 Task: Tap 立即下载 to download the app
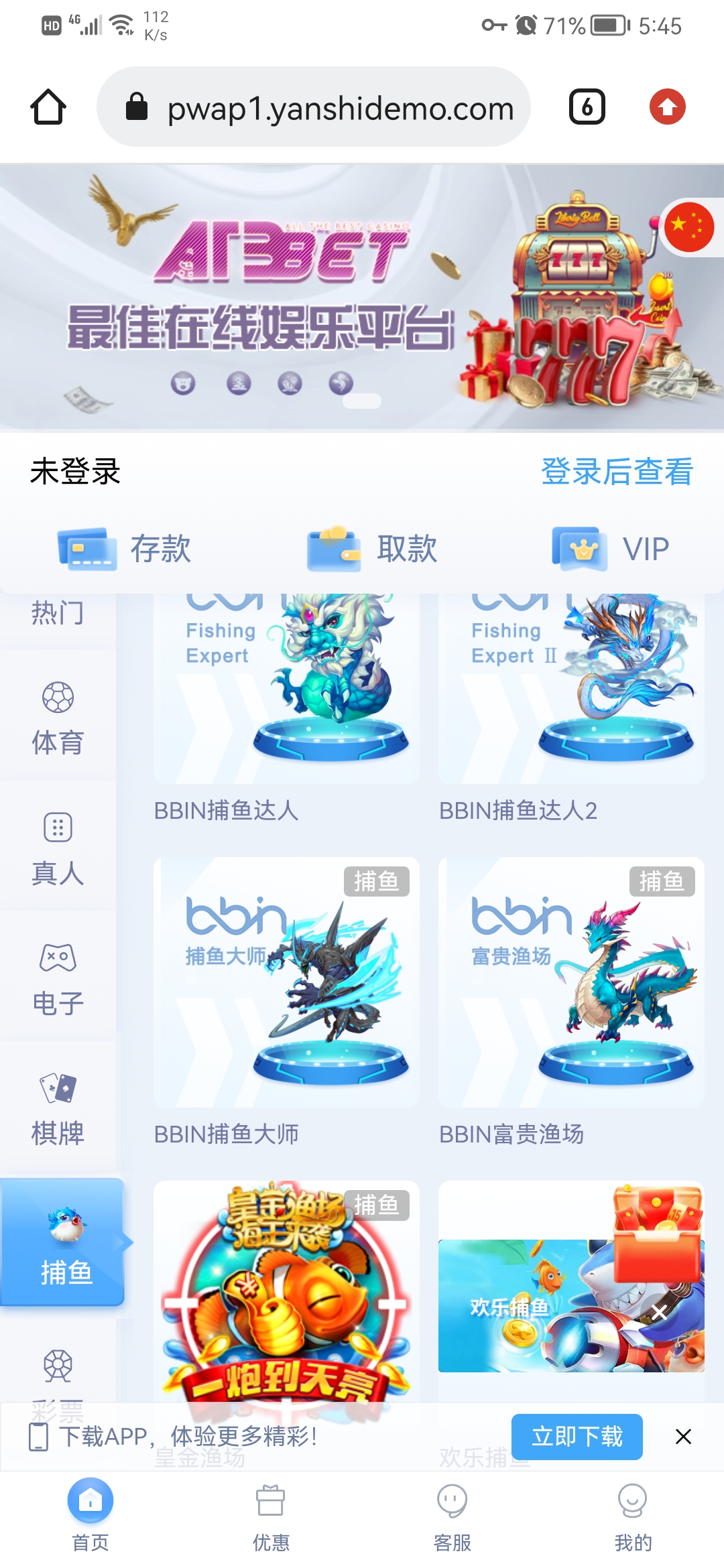pos(577,1437)
